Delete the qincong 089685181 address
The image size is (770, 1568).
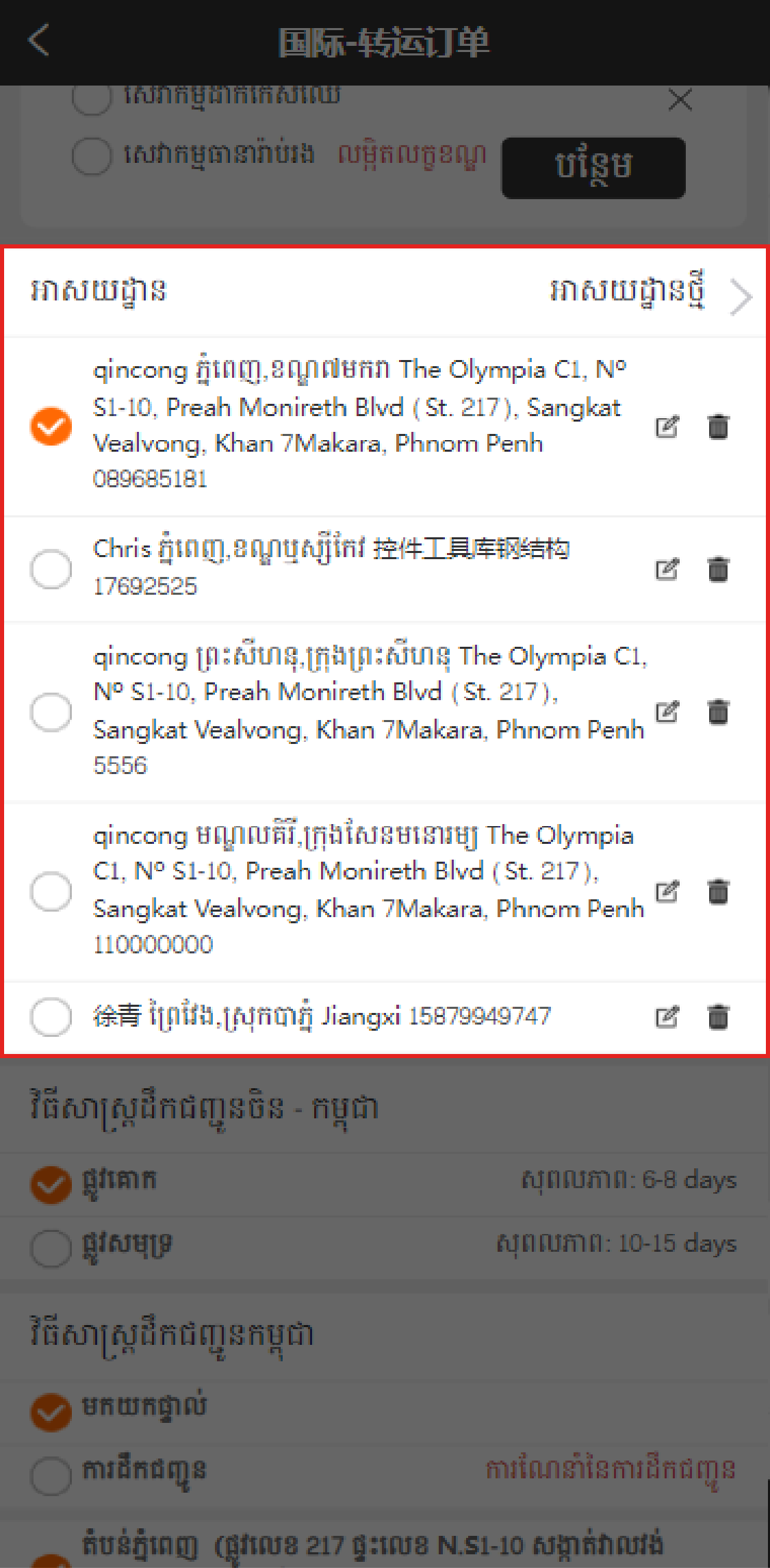[718, 426]
